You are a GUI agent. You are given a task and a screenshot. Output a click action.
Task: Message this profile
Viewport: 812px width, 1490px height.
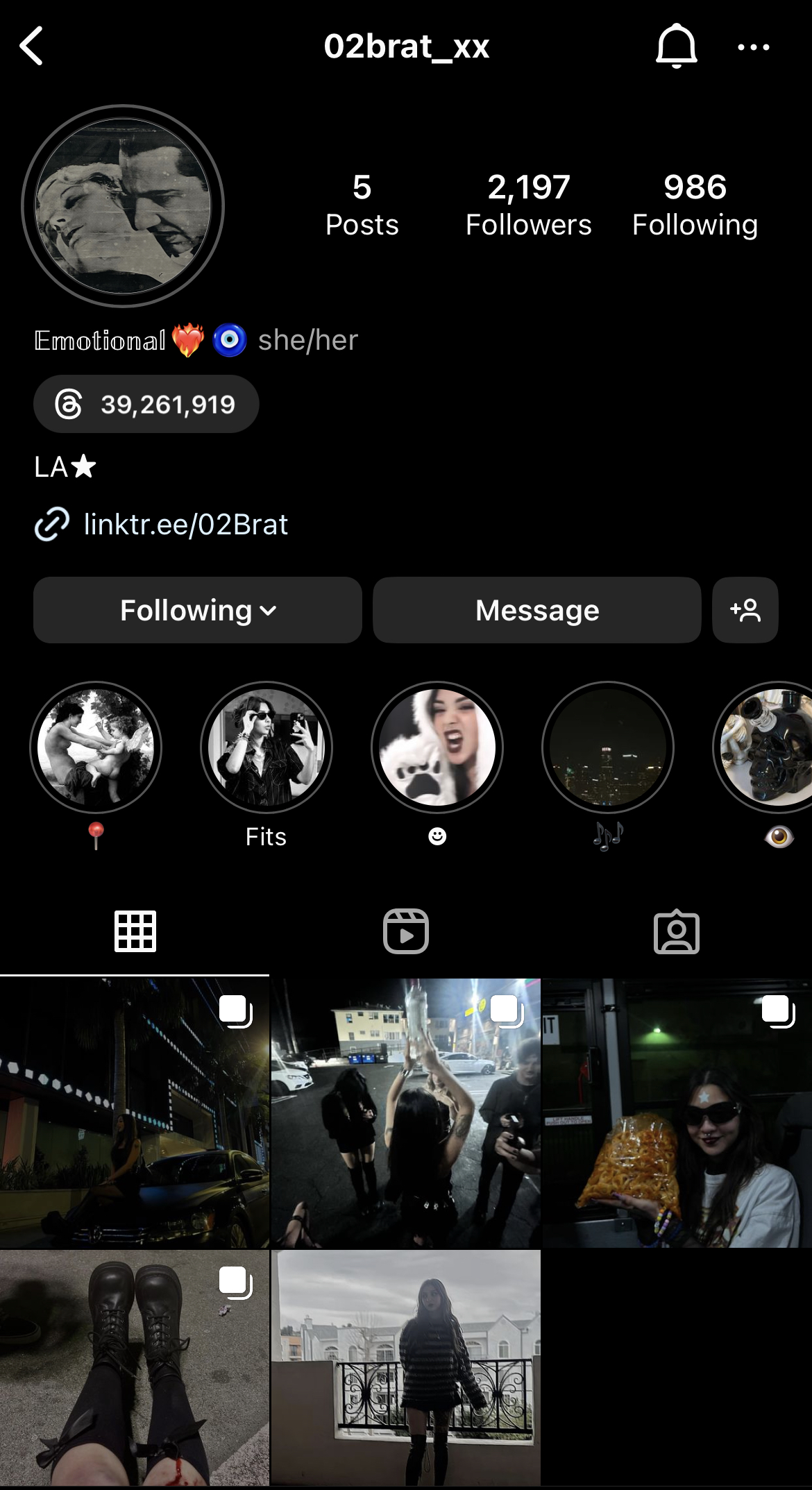pyautogui.click(x=536, y=611)
